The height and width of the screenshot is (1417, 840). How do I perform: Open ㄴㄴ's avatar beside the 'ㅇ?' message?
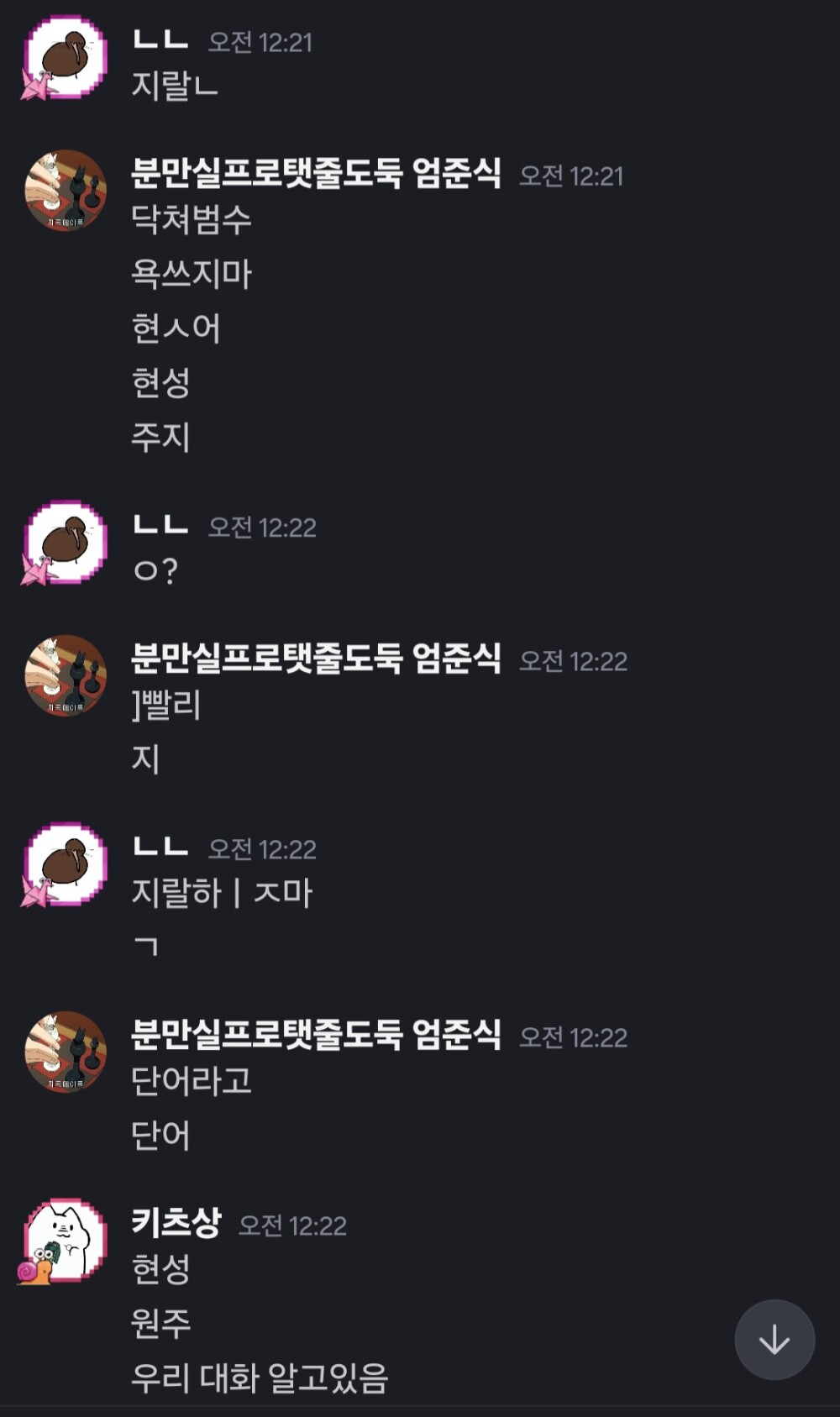[66, 543]
